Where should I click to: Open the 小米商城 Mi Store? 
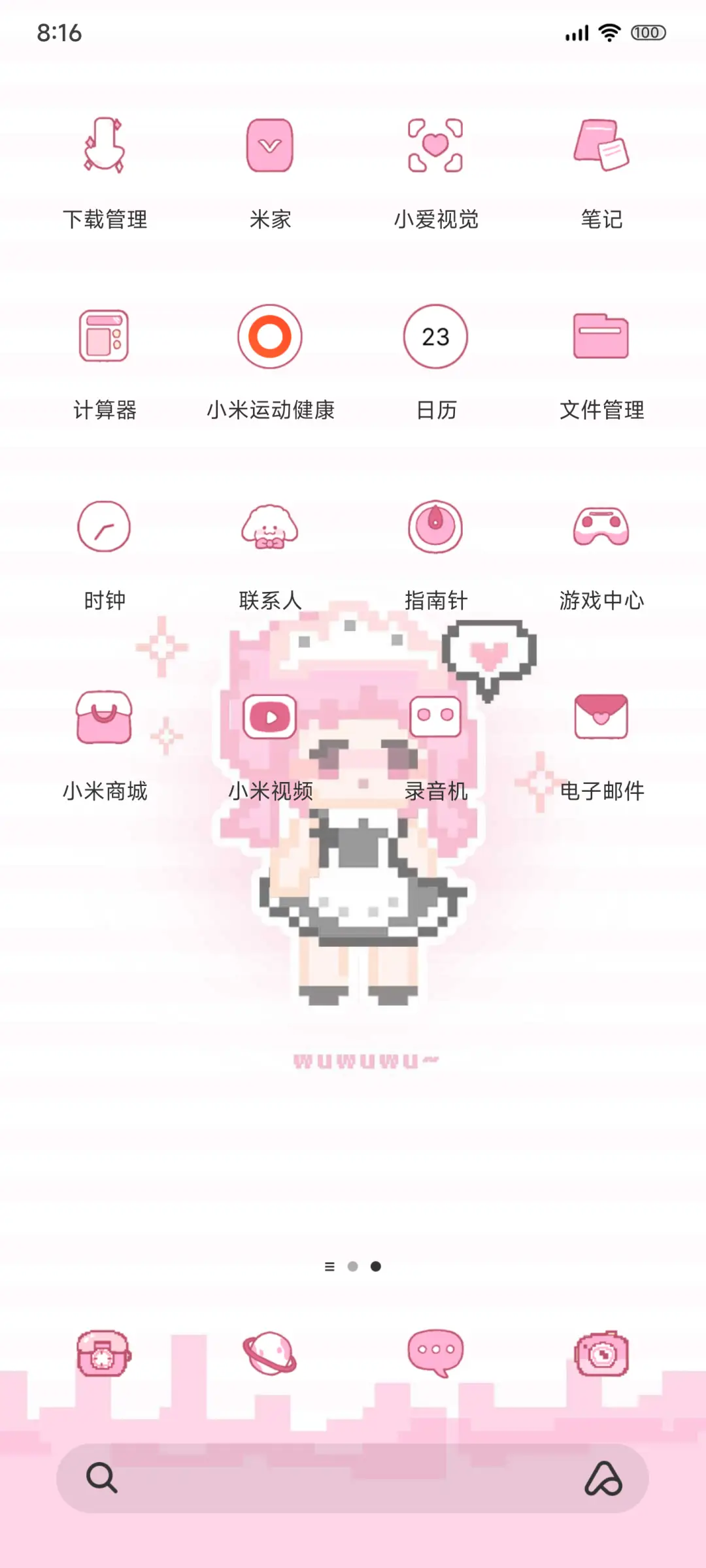pos(105,717)
